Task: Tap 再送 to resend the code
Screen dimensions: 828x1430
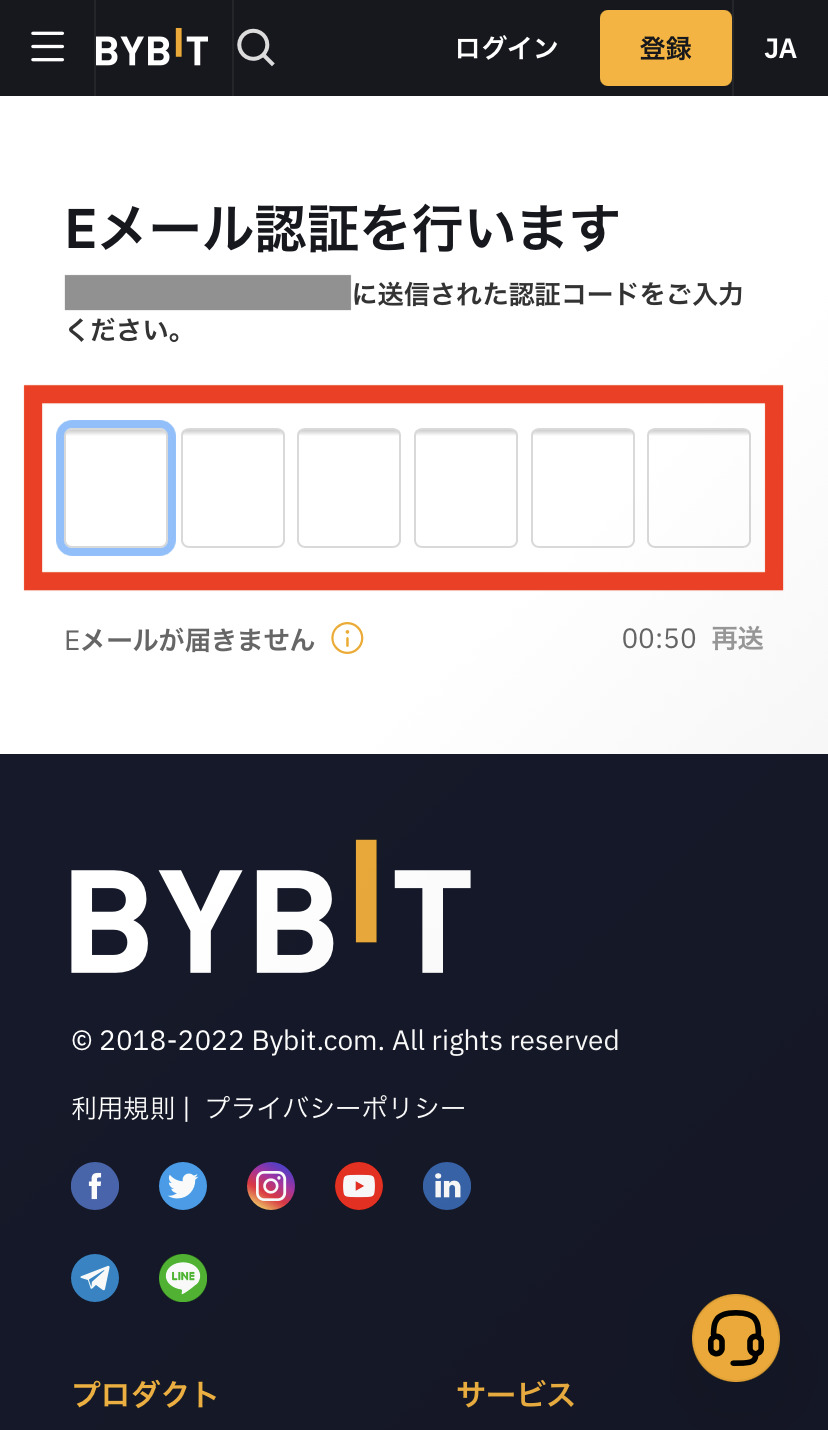Action: (x=738, y=638)
